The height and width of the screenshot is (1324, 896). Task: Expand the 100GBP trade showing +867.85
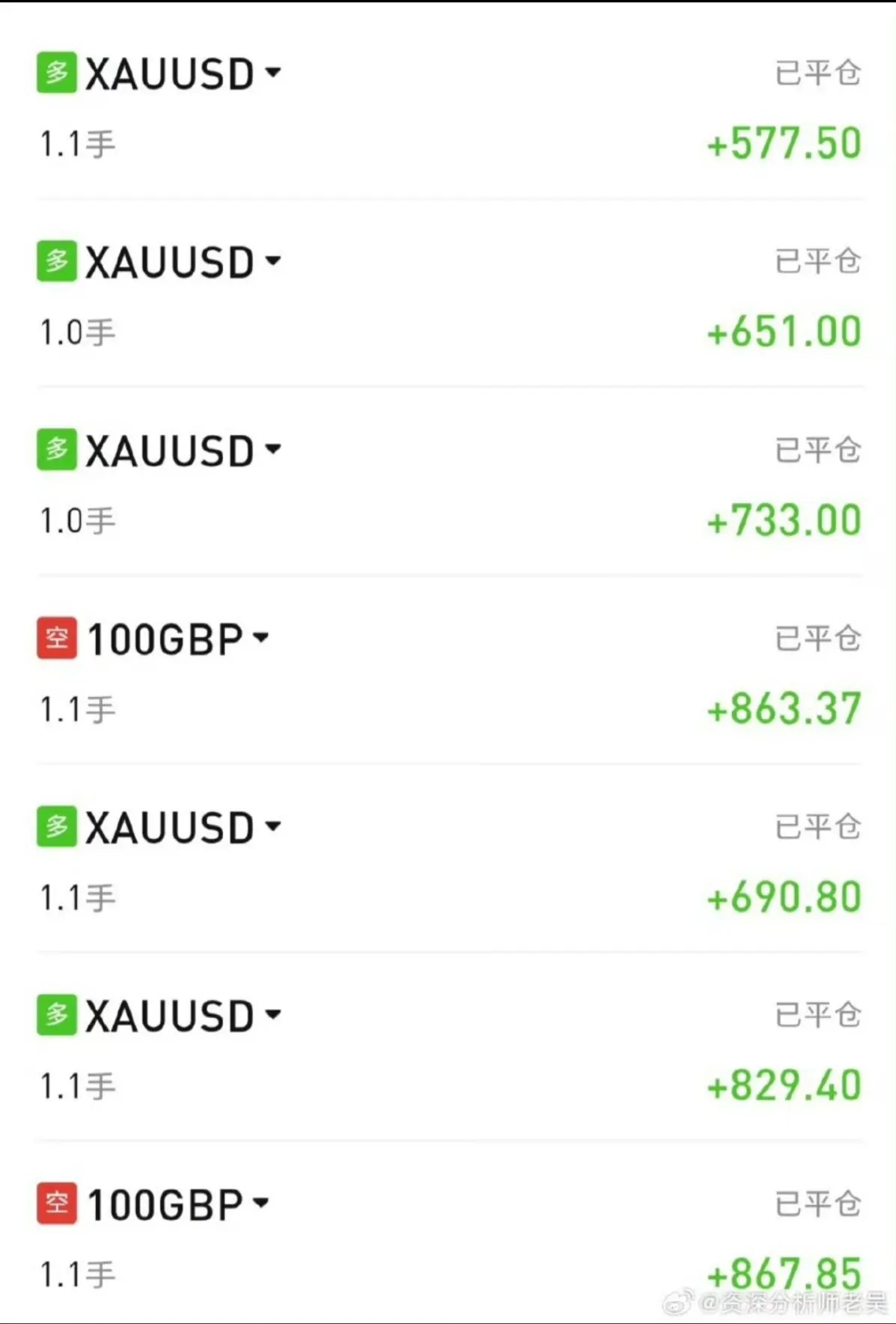coord(260,1204)
